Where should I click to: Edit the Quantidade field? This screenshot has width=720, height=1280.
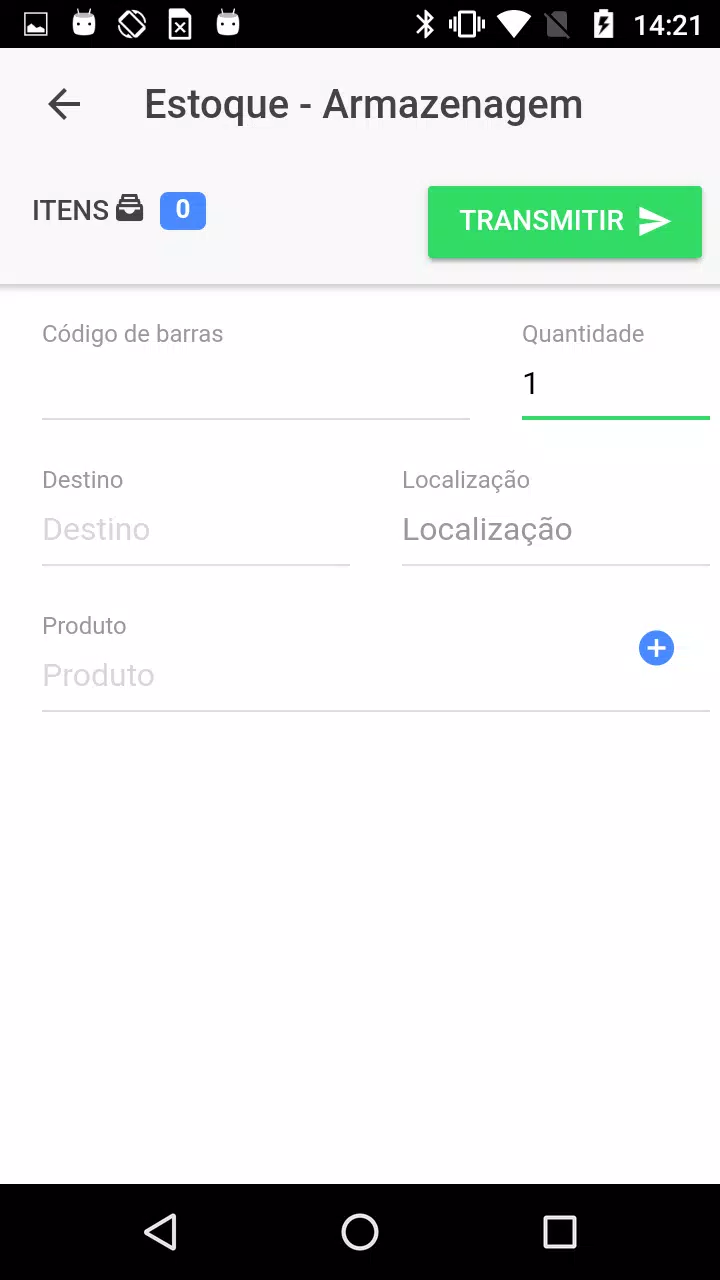(616, 384)
